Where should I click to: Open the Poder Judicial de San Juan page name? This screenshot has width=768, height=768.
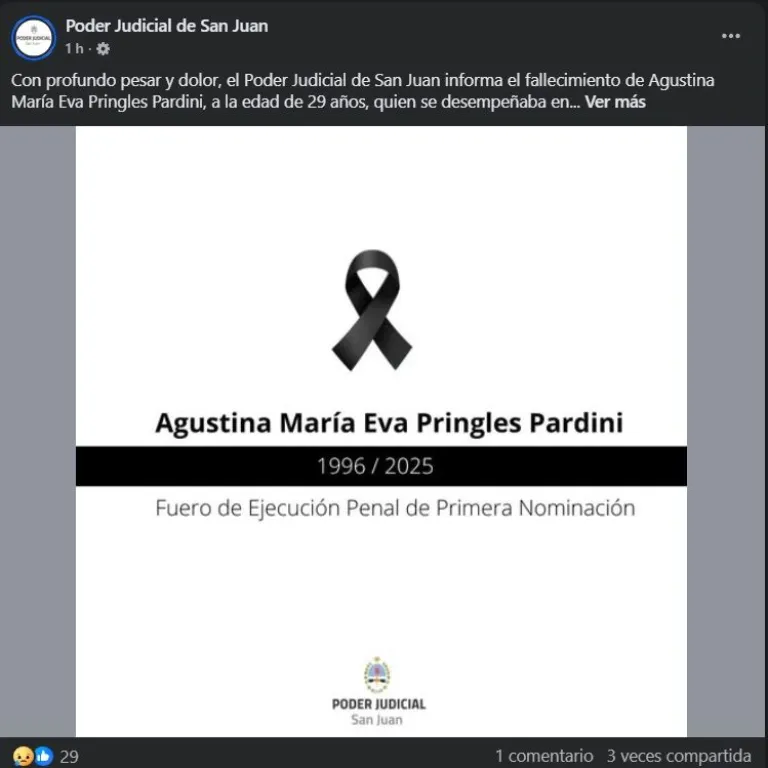tap(166, 26)
